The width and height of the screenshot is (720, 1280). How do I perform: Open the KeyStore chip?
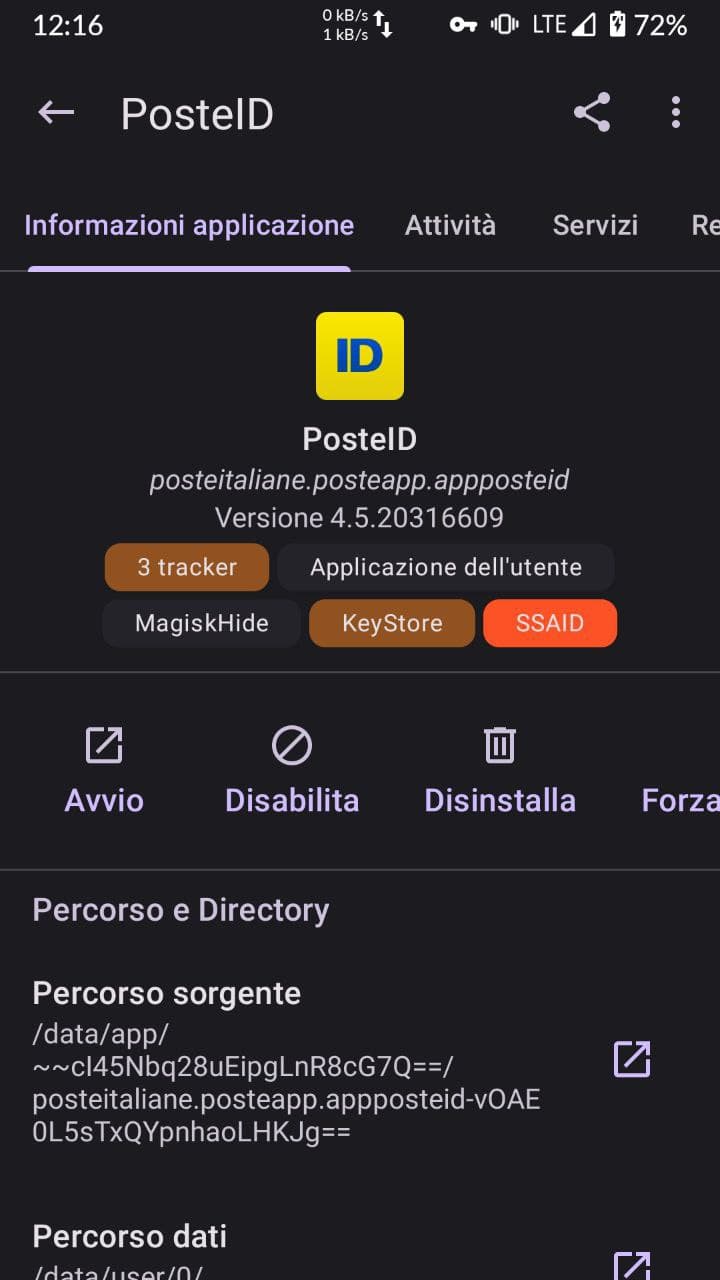tap(392, 623)
